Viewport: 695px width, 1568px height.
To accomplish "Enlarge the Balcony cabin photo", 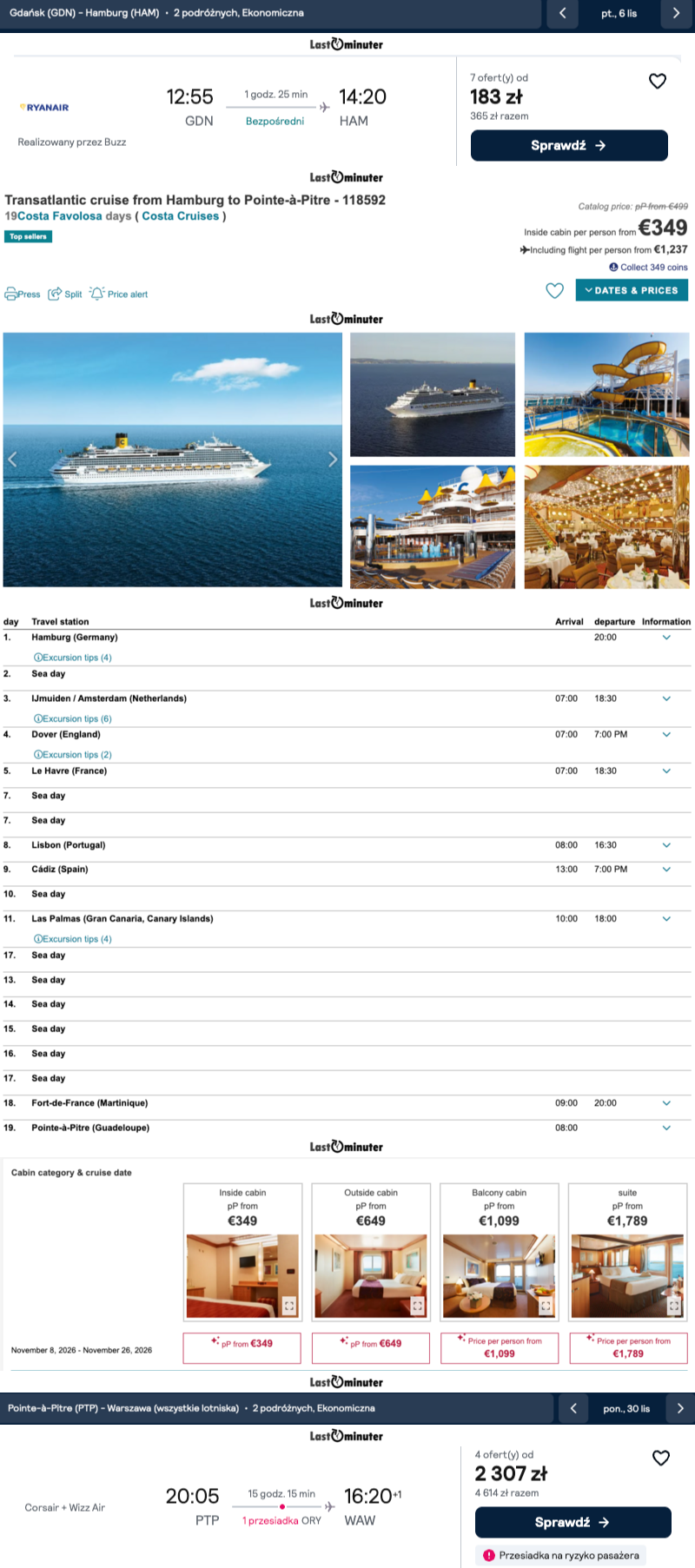I will [546, 1306].
